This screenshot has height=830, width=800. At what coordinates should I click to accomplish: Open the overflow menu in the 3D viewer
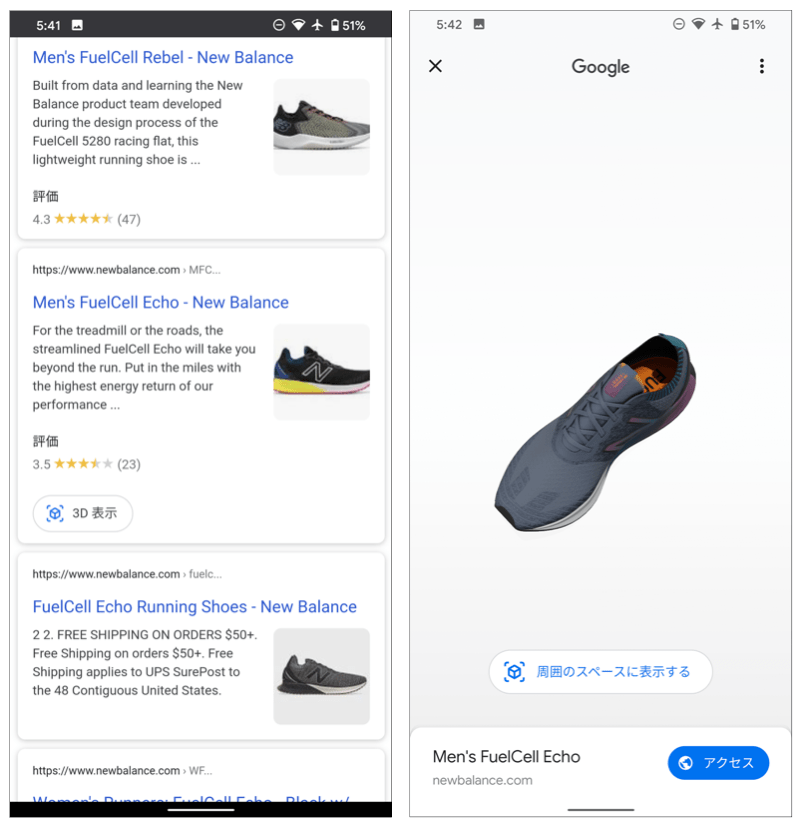click(761, 66)
